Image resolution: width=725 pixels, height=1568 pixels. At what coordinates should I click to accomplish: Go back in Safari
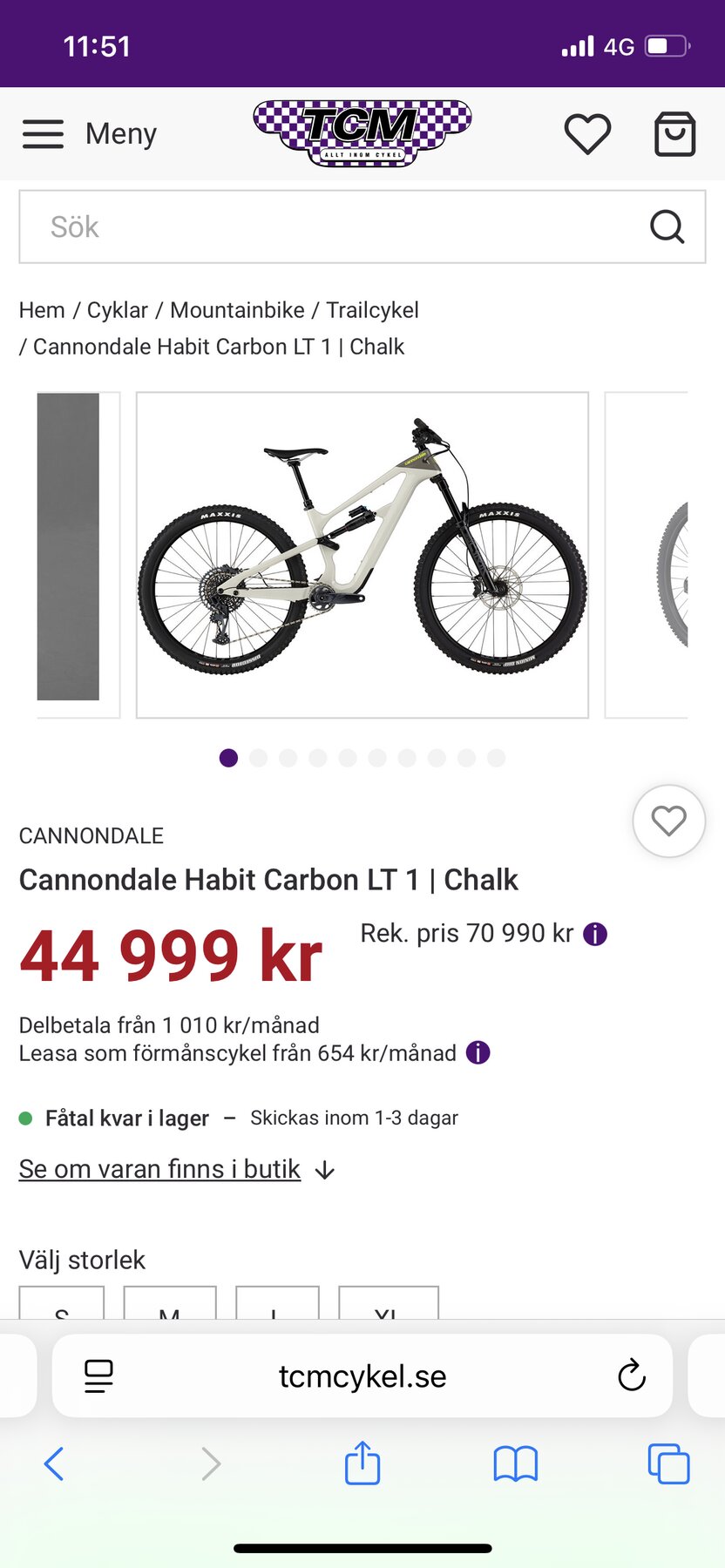(x=54, y=1463)
